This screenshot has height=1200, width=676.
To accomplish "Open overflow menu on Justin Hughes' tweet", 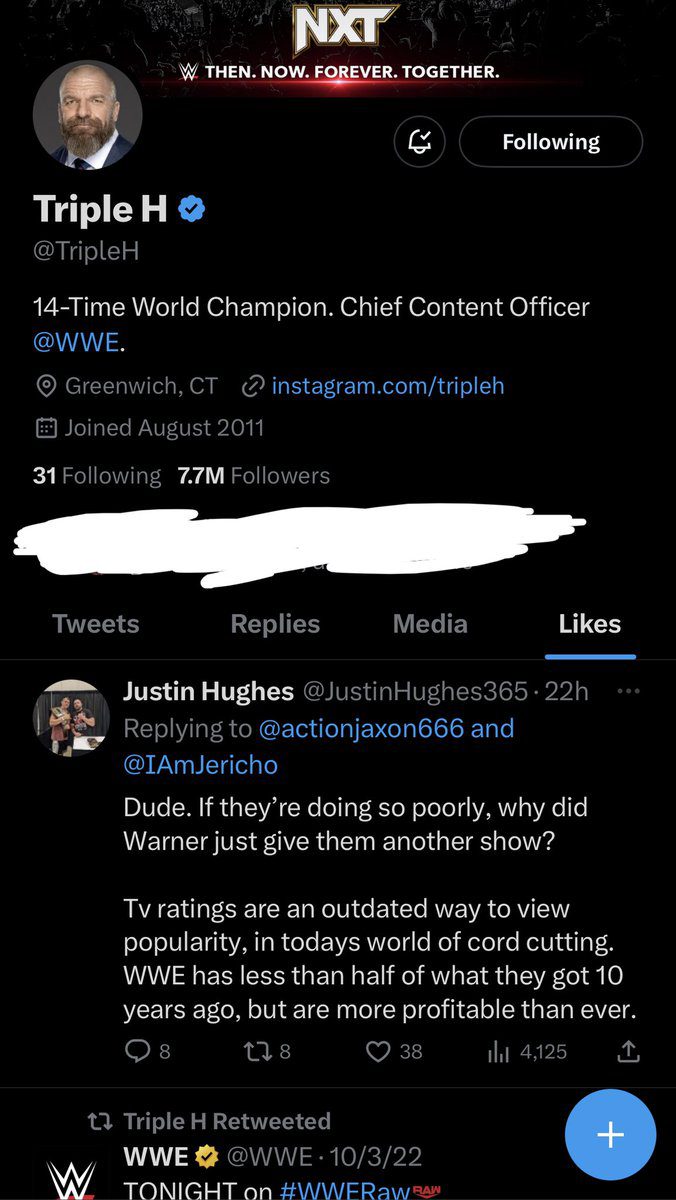I will point(629,691).
